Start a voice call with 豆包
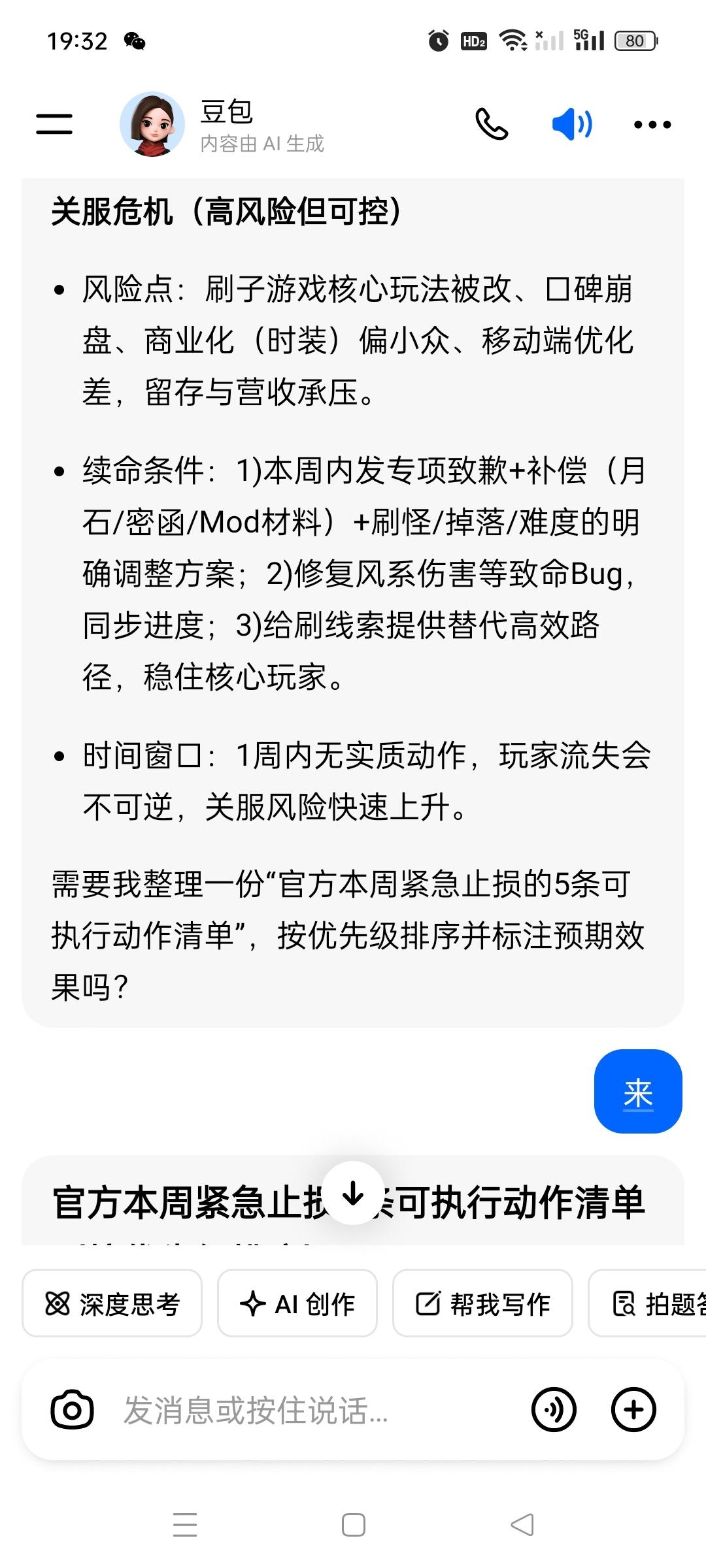 pos(491,124)
